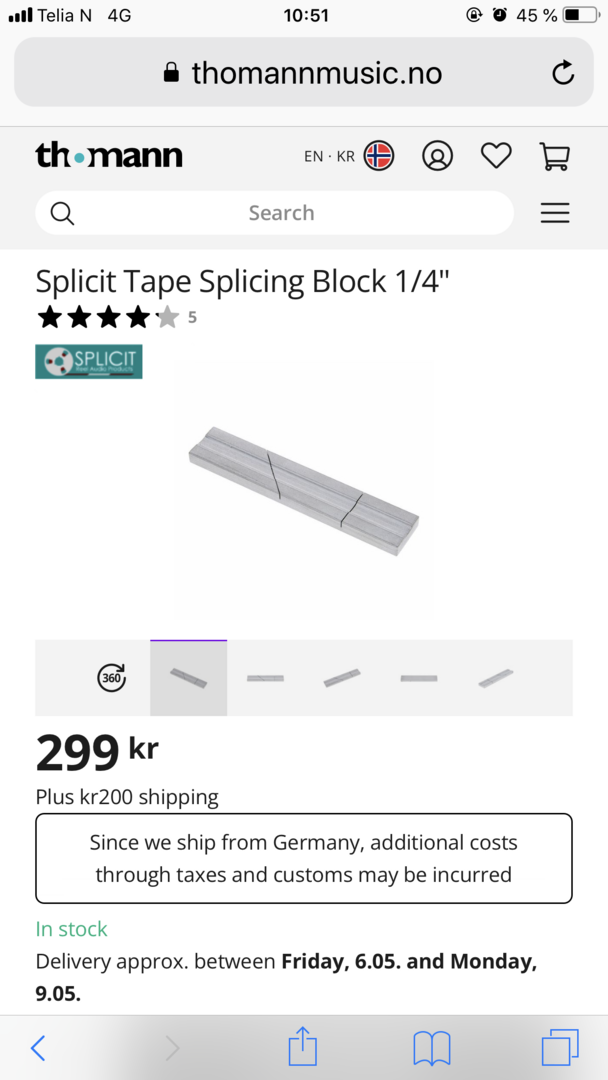Select the second product thumbnail image
This screenshot has width=608, height=1080.
[265, 678]
